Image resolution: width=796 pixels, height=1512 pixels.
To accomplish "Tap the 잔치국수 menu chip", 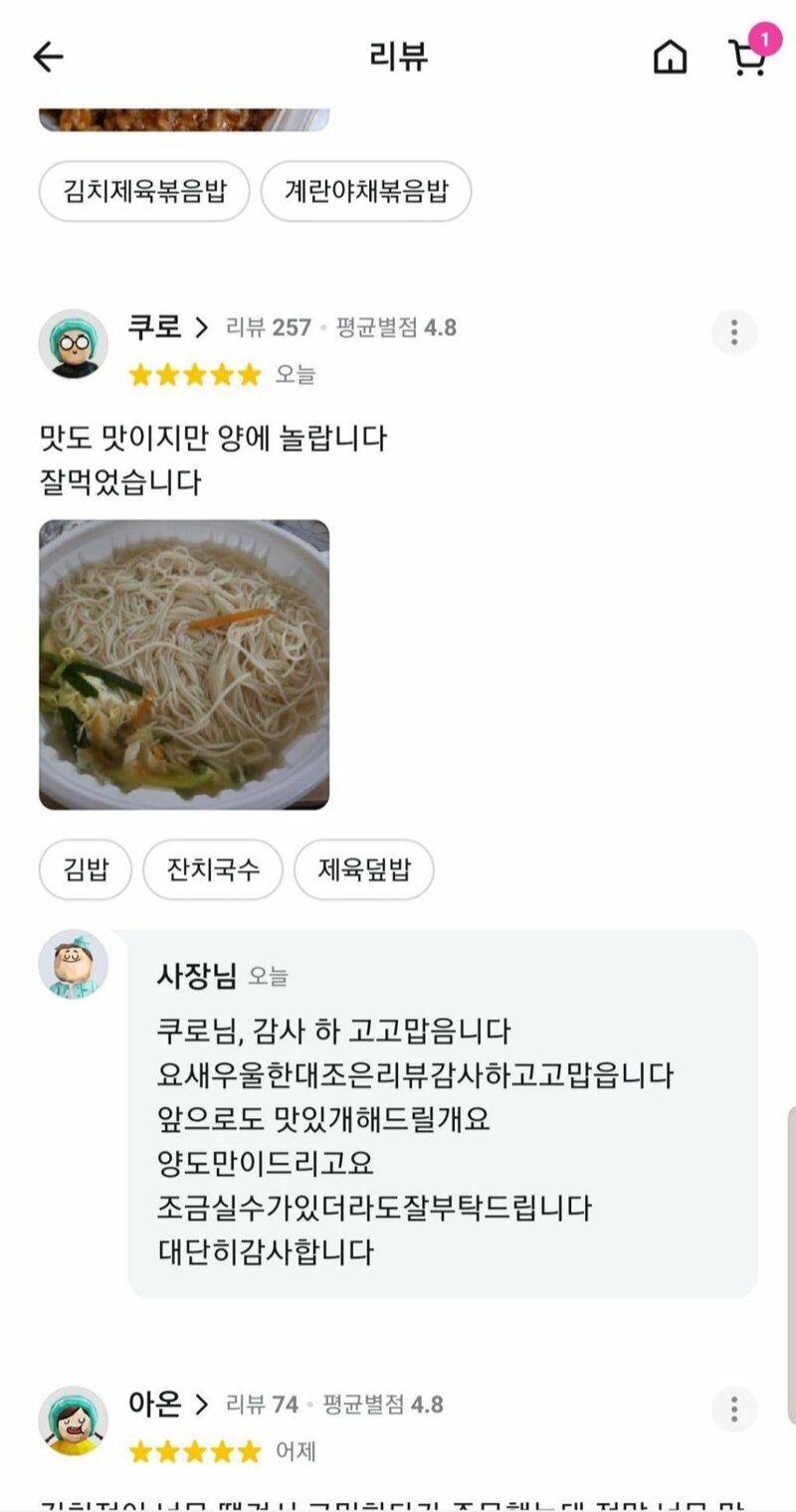I will [x=213, y=870].
